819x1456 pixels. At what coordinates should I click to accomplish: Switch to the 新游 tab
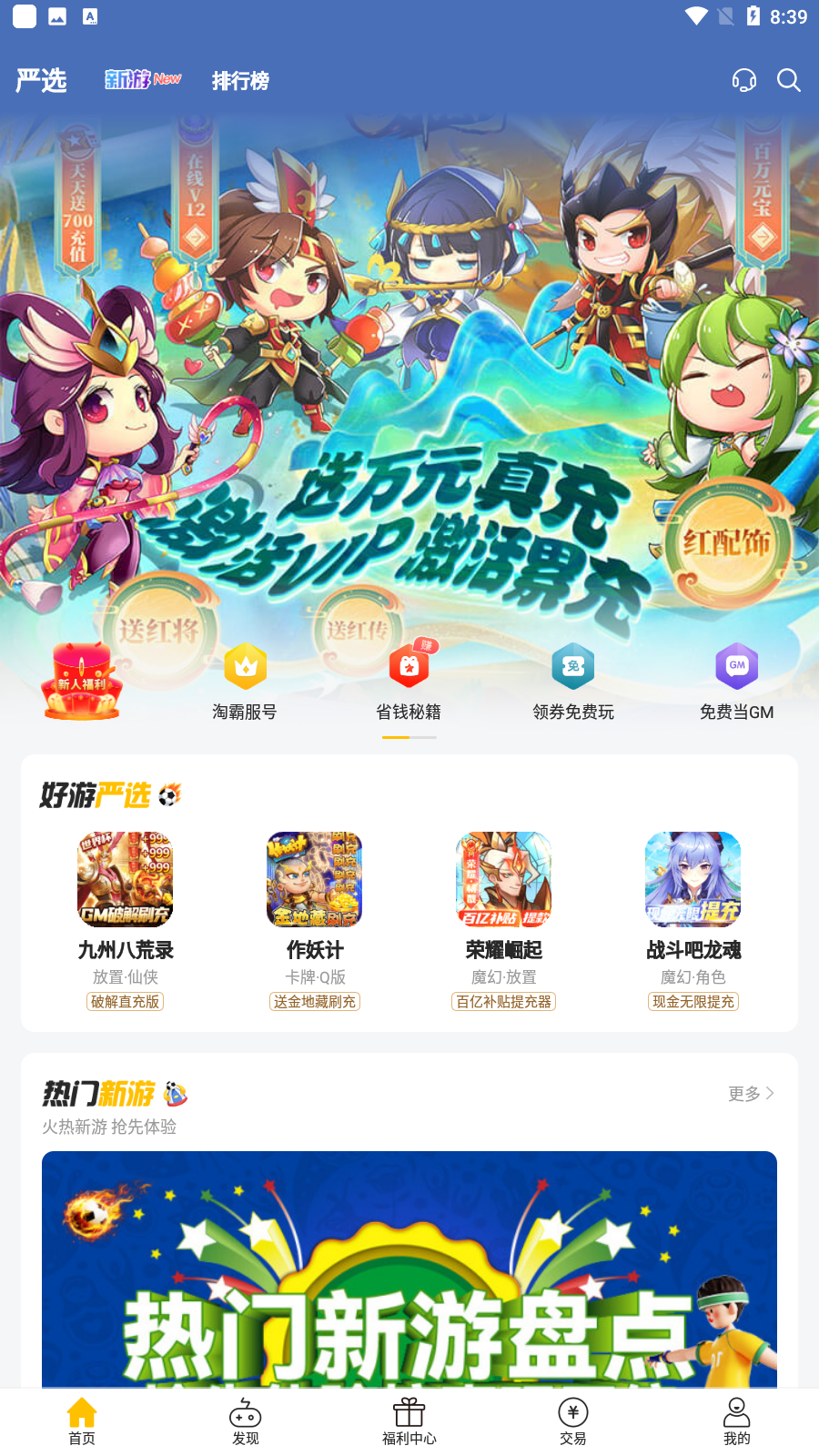click(143, 80)
